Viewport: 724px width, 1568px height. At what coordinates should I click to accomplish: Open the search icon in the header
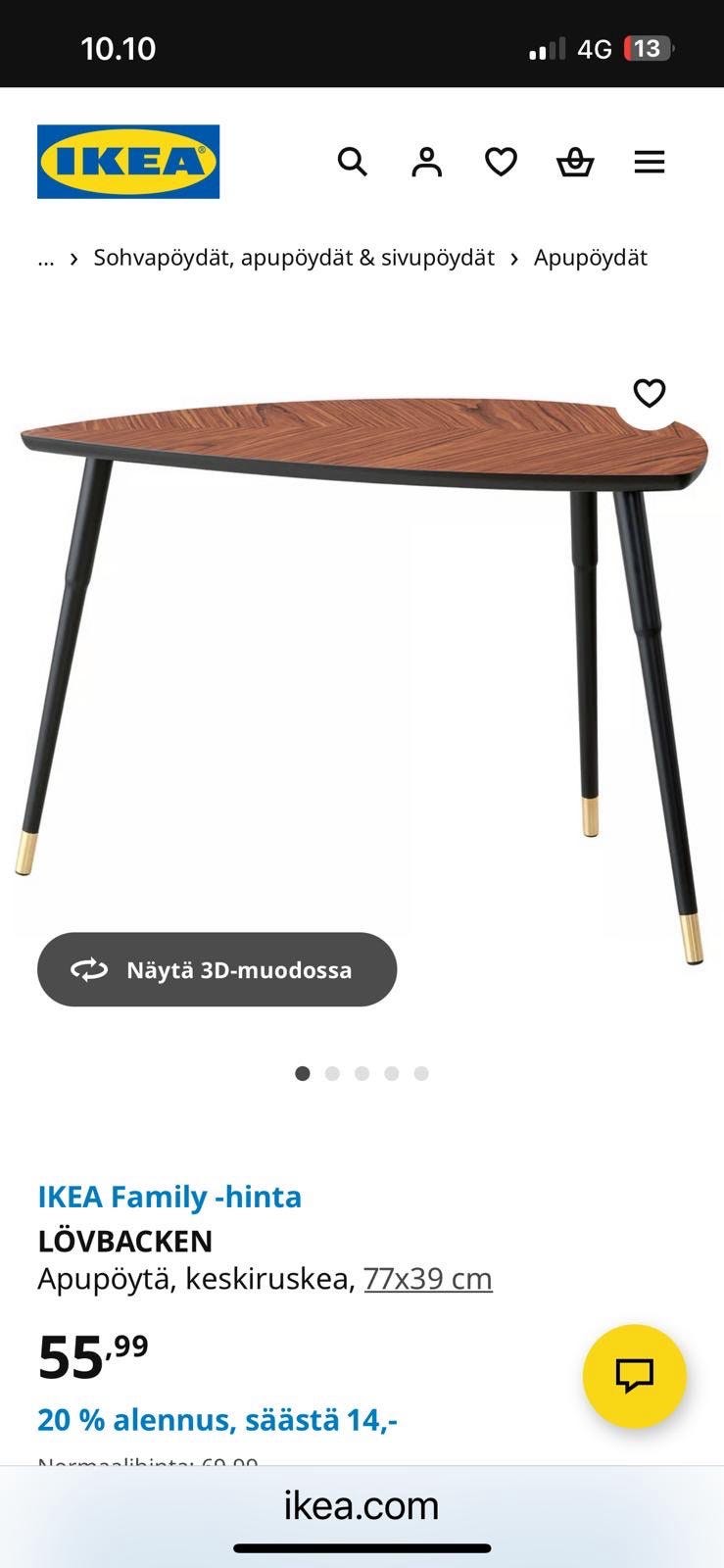[352, 162]
